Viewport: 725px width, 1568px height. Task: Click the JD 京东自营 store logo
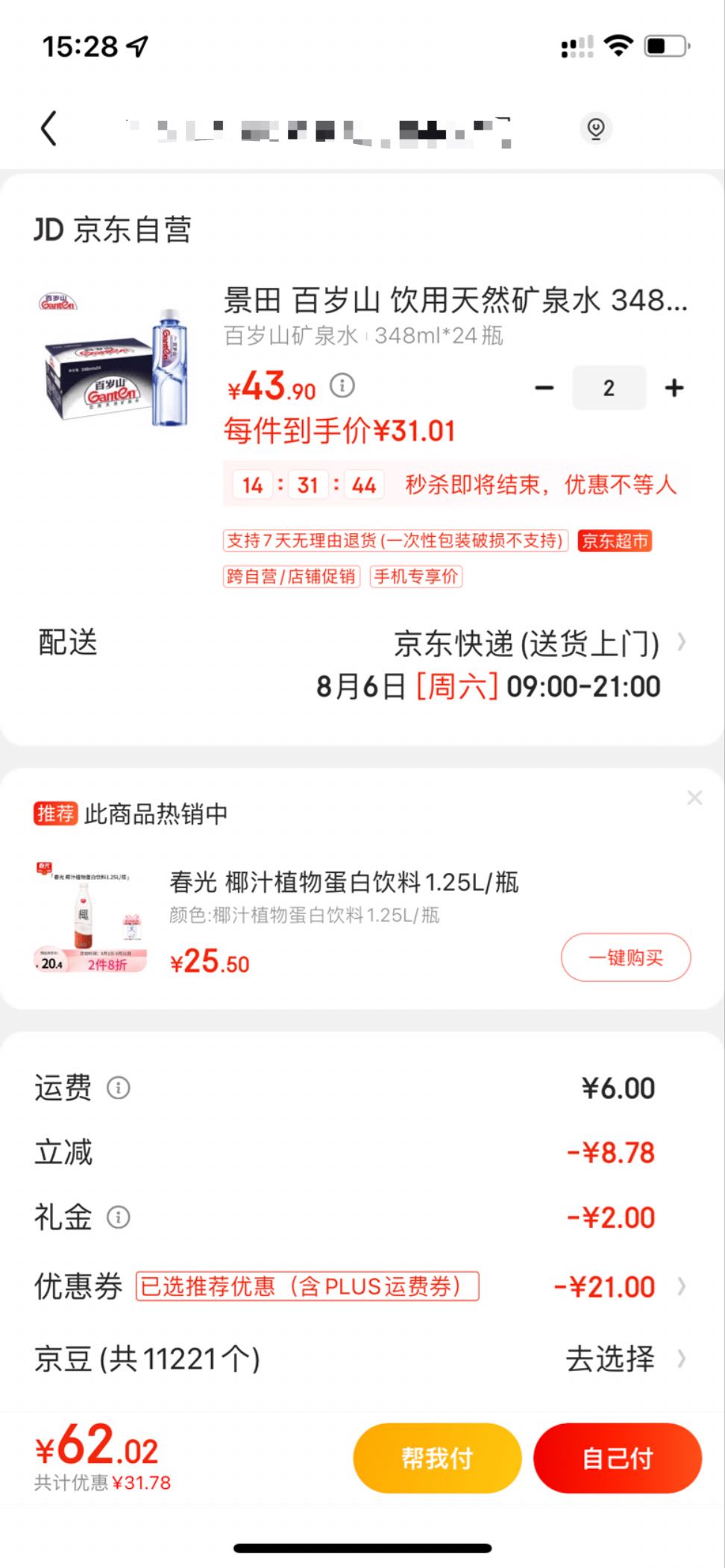click(112, 230)
